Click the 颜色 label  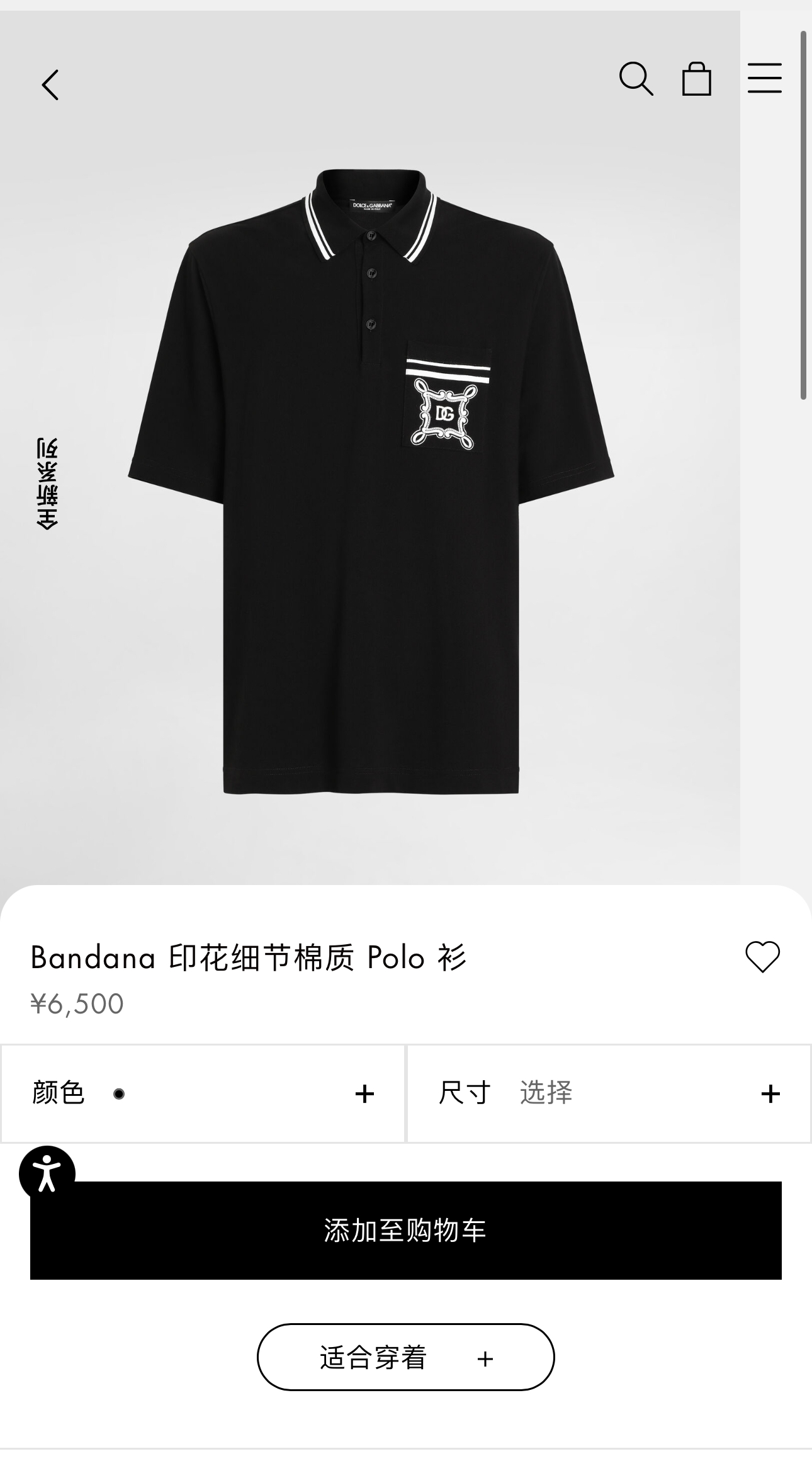coord(60,1093)
